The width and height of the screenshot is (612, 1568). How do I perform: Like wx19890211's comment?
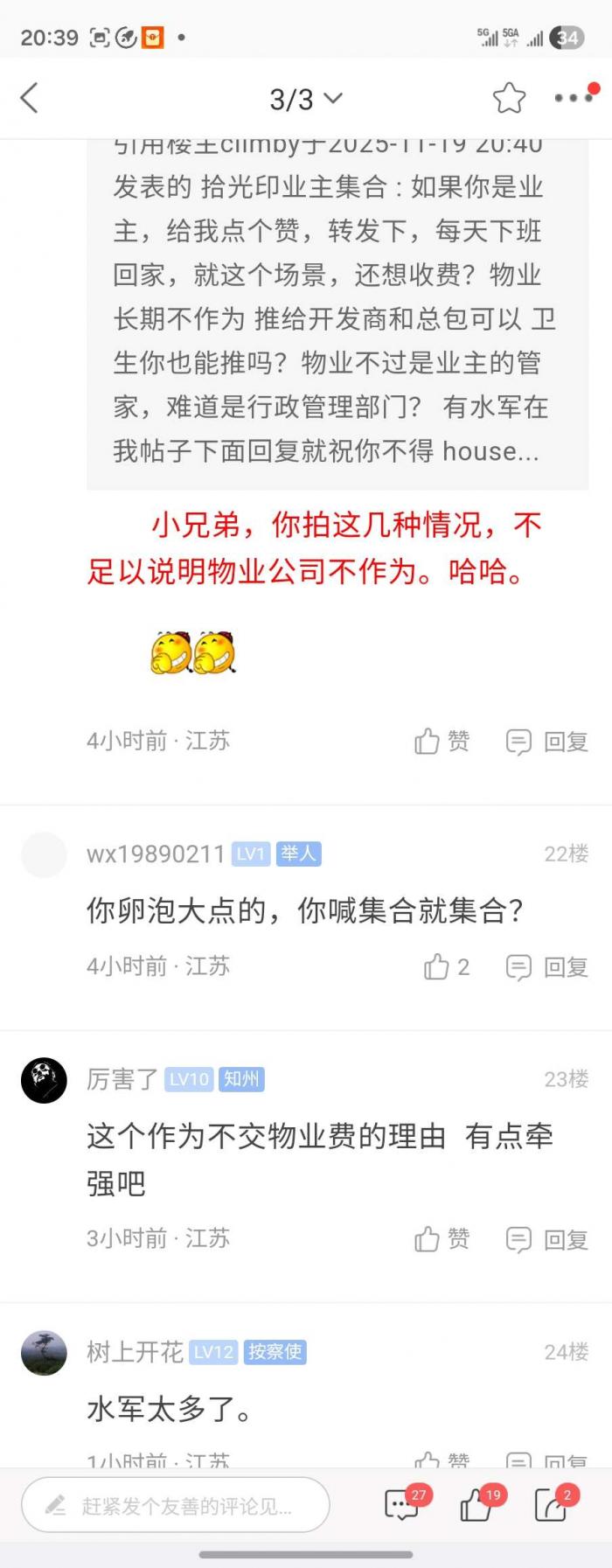click(446, 967)
